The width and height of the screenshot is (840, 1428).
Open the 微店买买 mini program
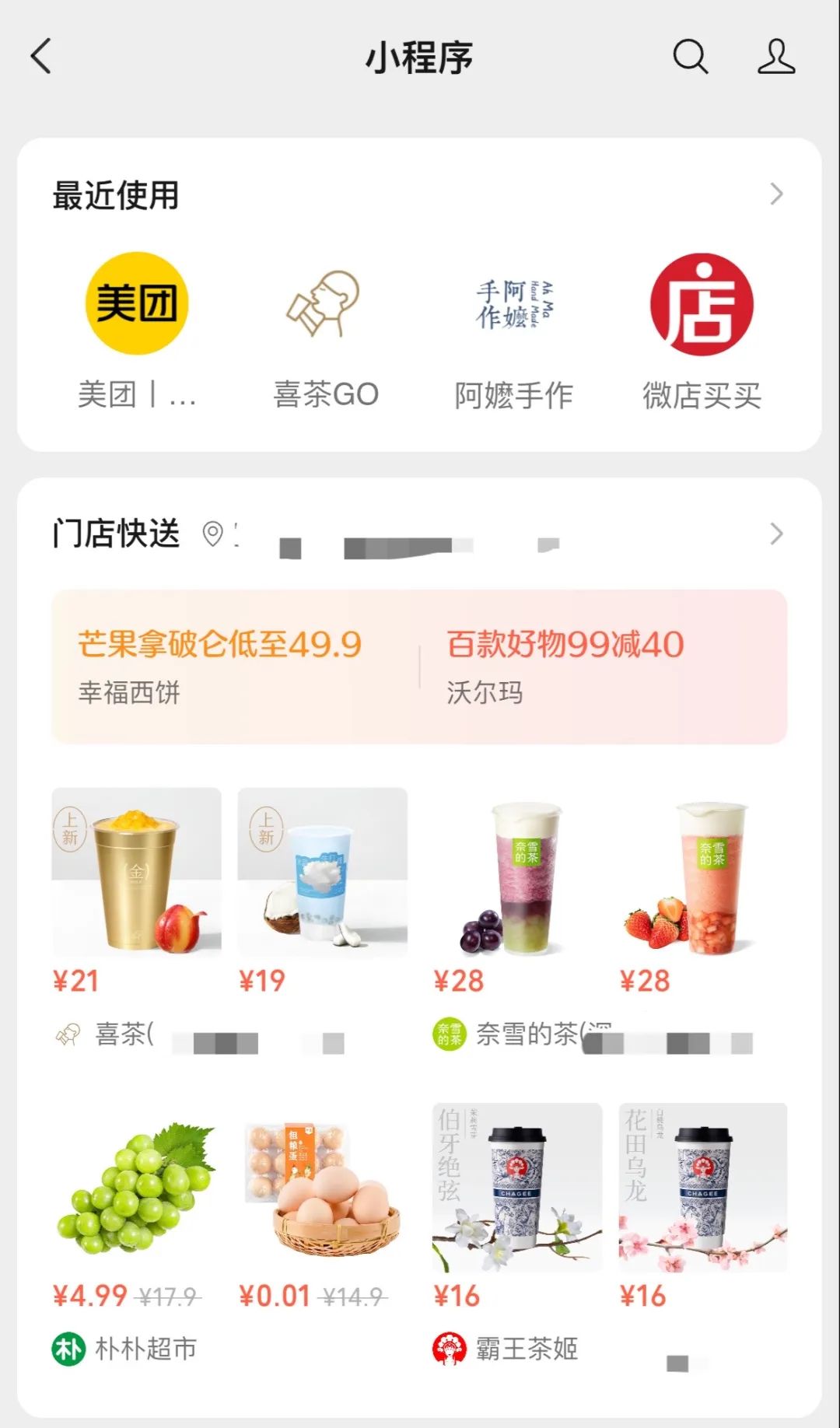point(702,304)
